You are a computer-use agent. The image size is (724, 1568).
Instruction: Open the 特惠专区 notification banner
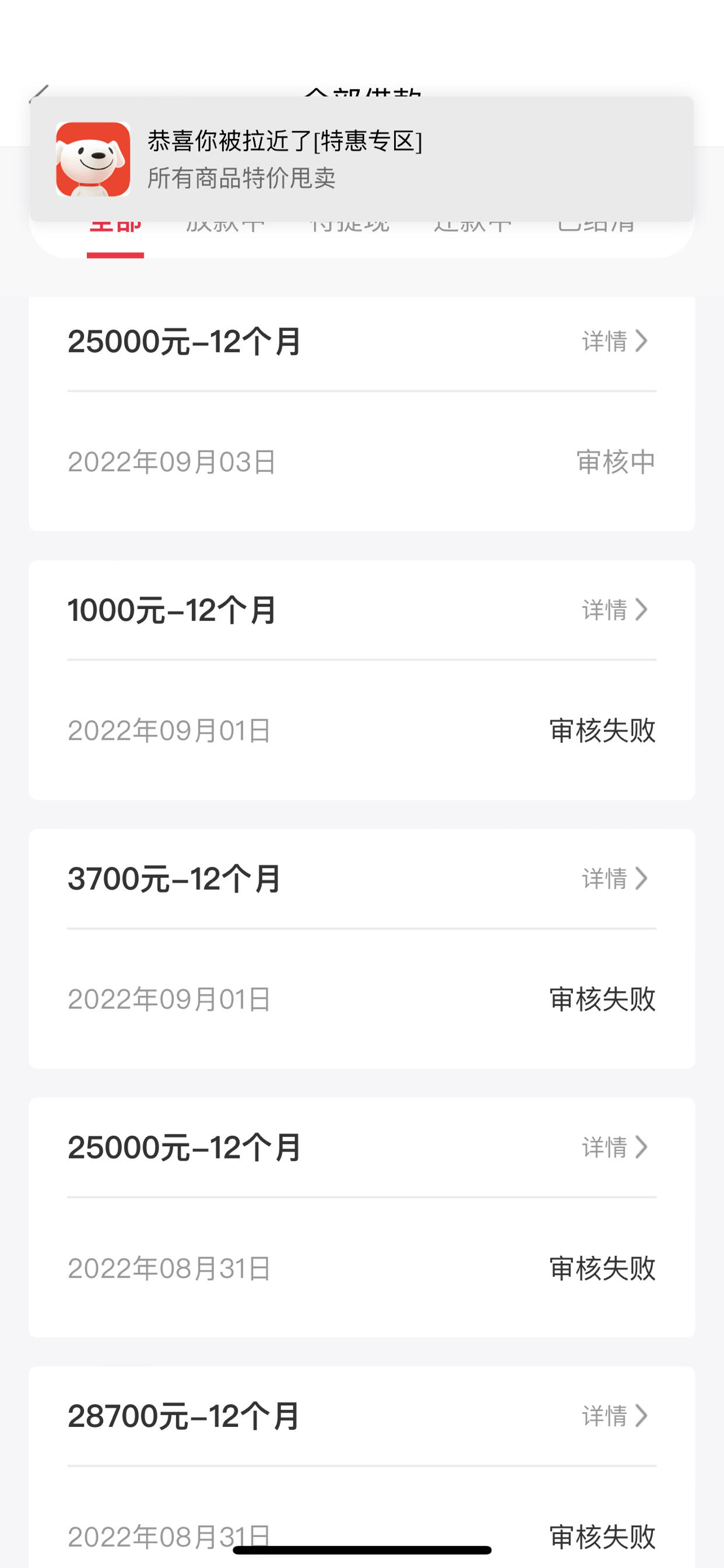pyautogui.click(x=362, y=159)
